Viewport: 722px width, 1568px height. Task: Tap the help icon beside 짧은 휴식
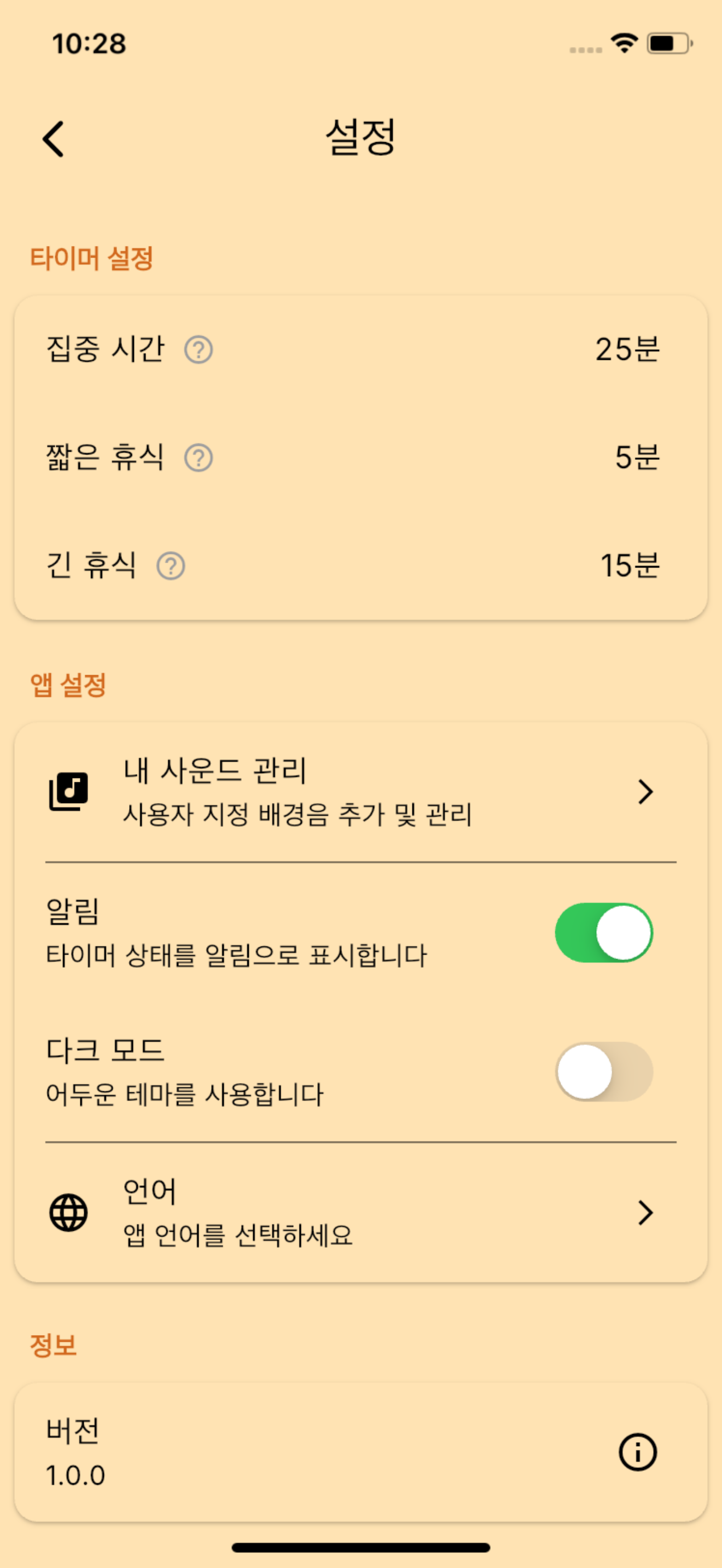point(199,458)
